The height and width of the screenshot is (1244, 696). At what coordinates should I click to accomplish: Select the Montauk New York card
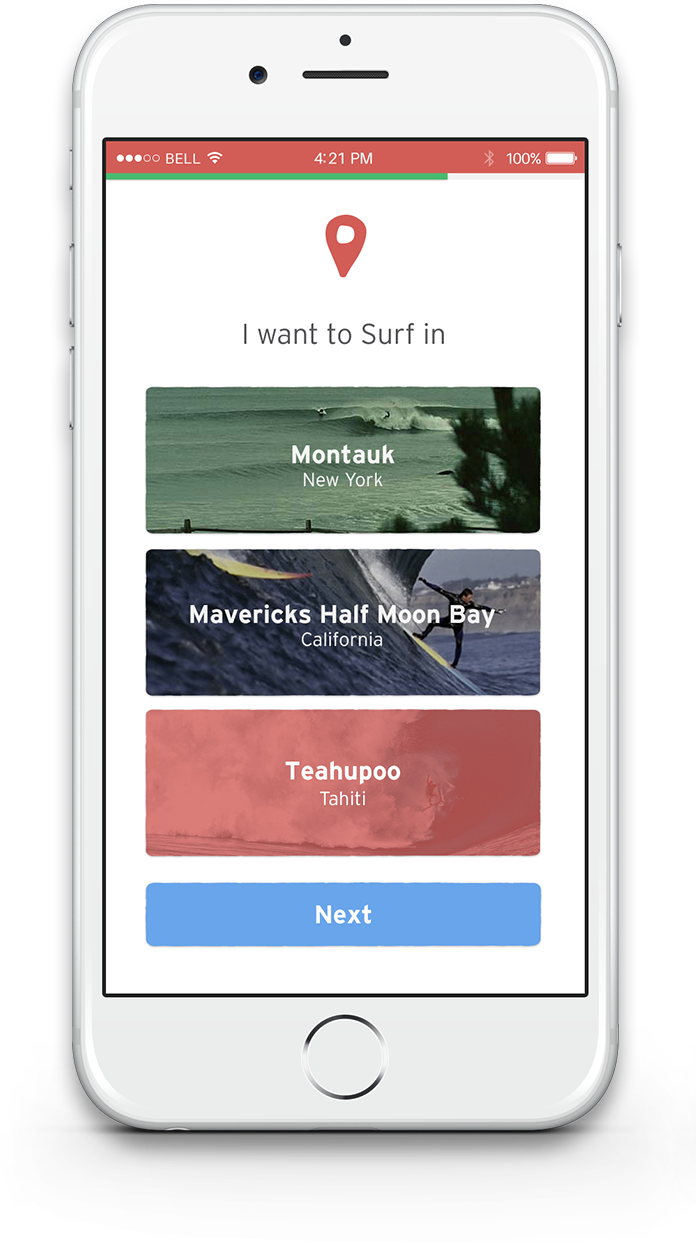[x=343, y=460]
